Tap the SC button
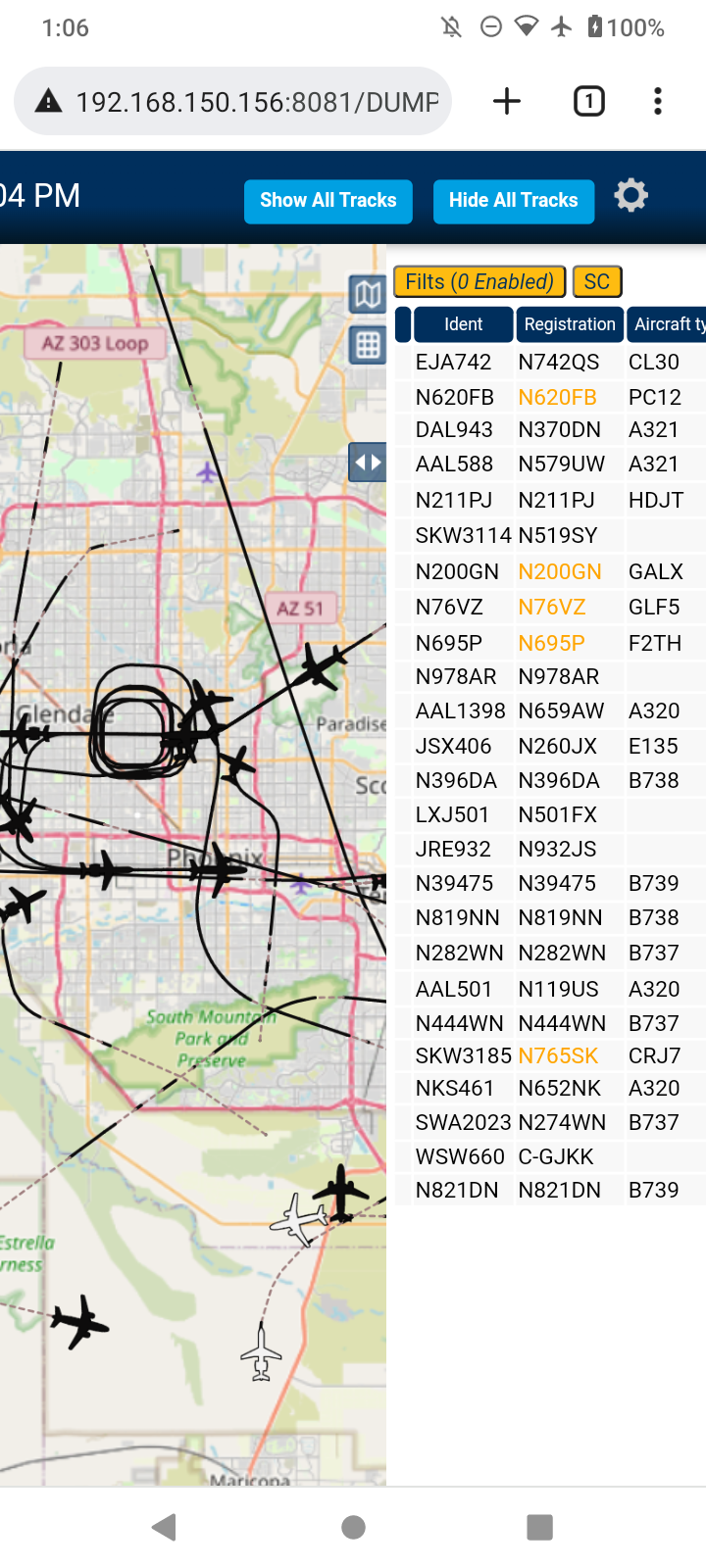706x1568 pixels. coord(596,282)
